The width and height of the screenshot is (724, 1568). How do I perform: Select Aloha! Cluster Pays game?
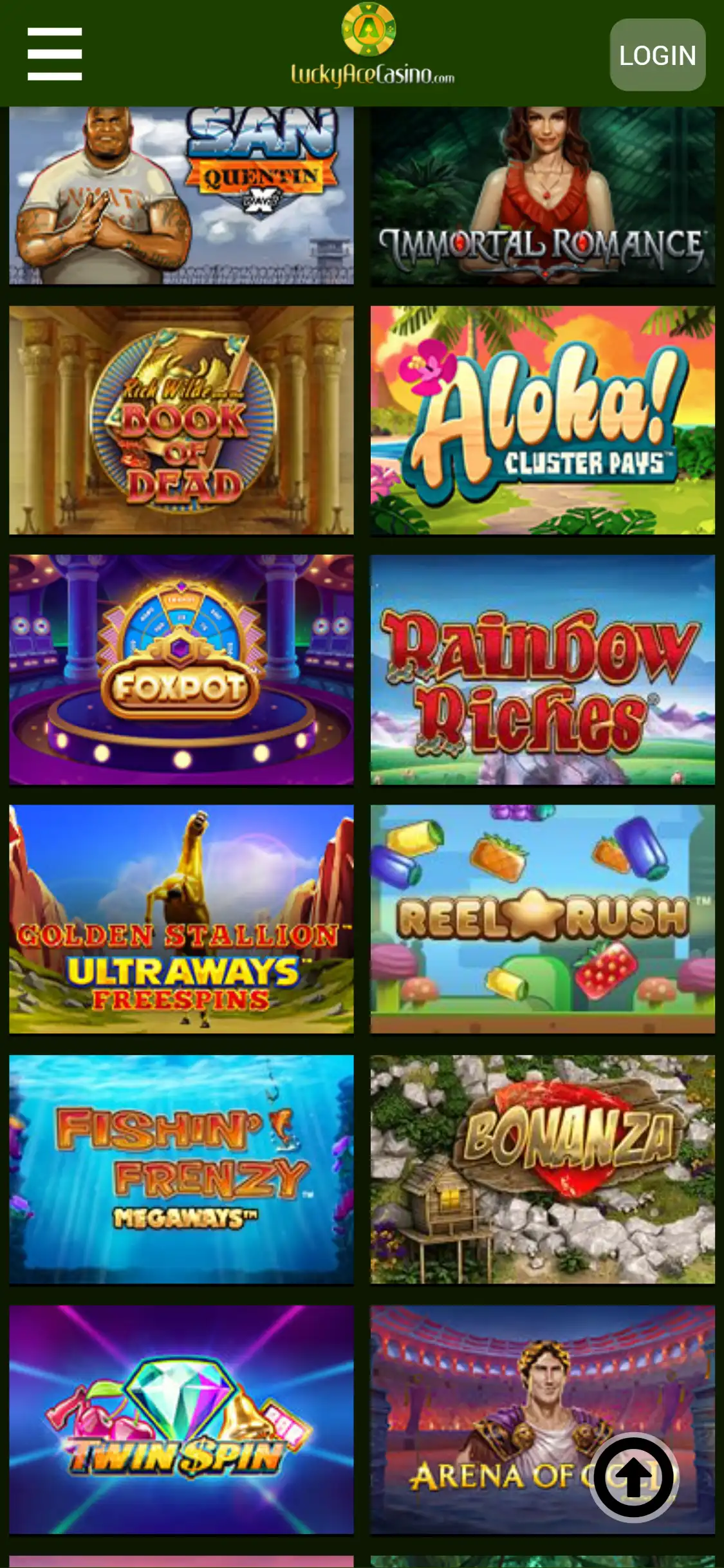(542, 420)
